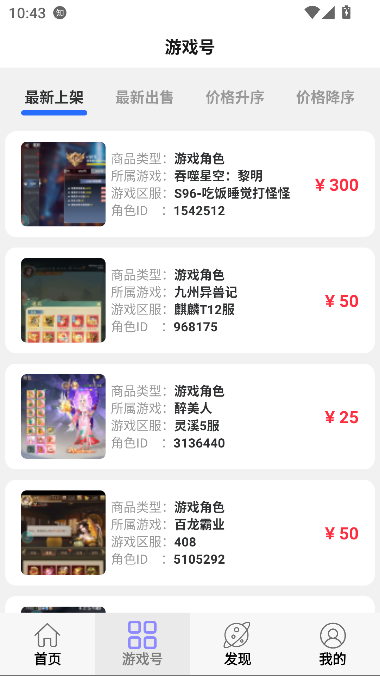This screenshot has height=676, width=380.
Task: Tap the 最新上架 tab
Action: [54, 97]
